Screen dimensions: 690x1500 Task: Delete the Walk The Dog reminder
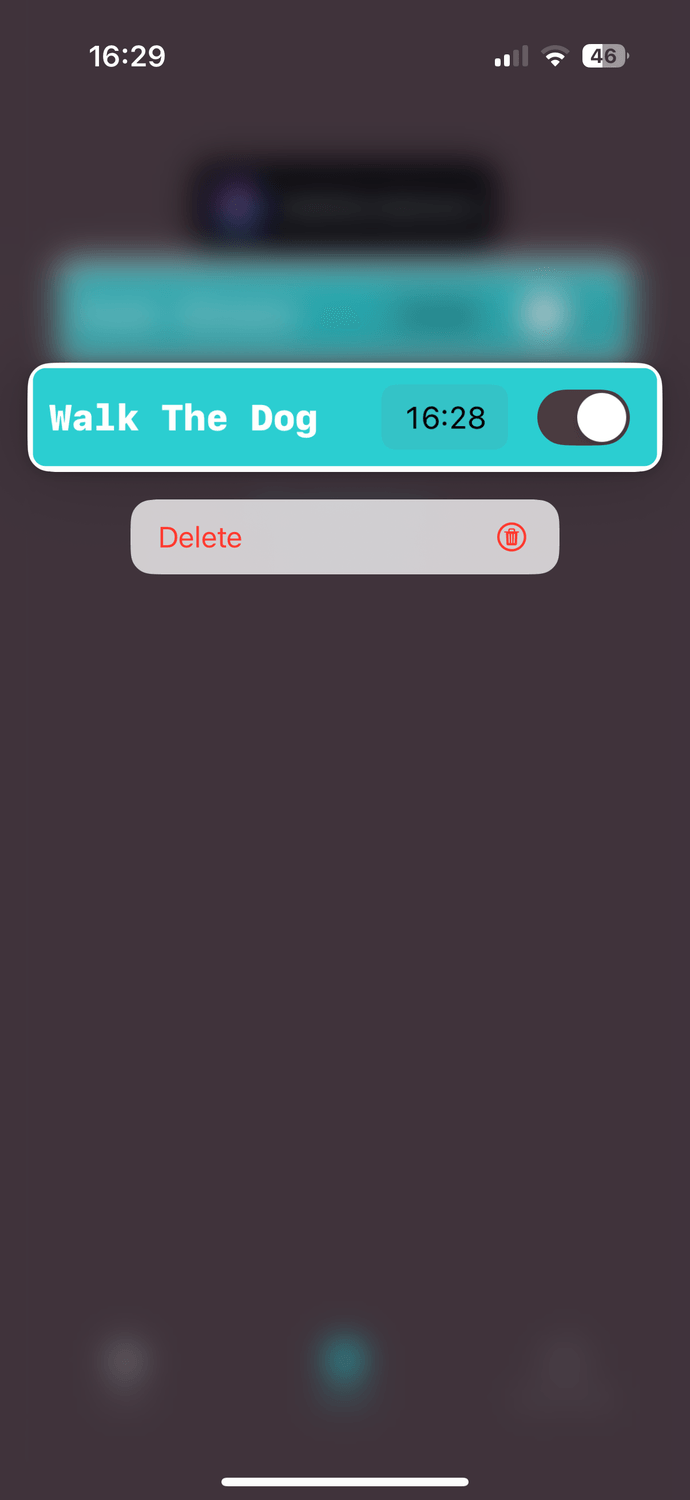tap(344, 537)
